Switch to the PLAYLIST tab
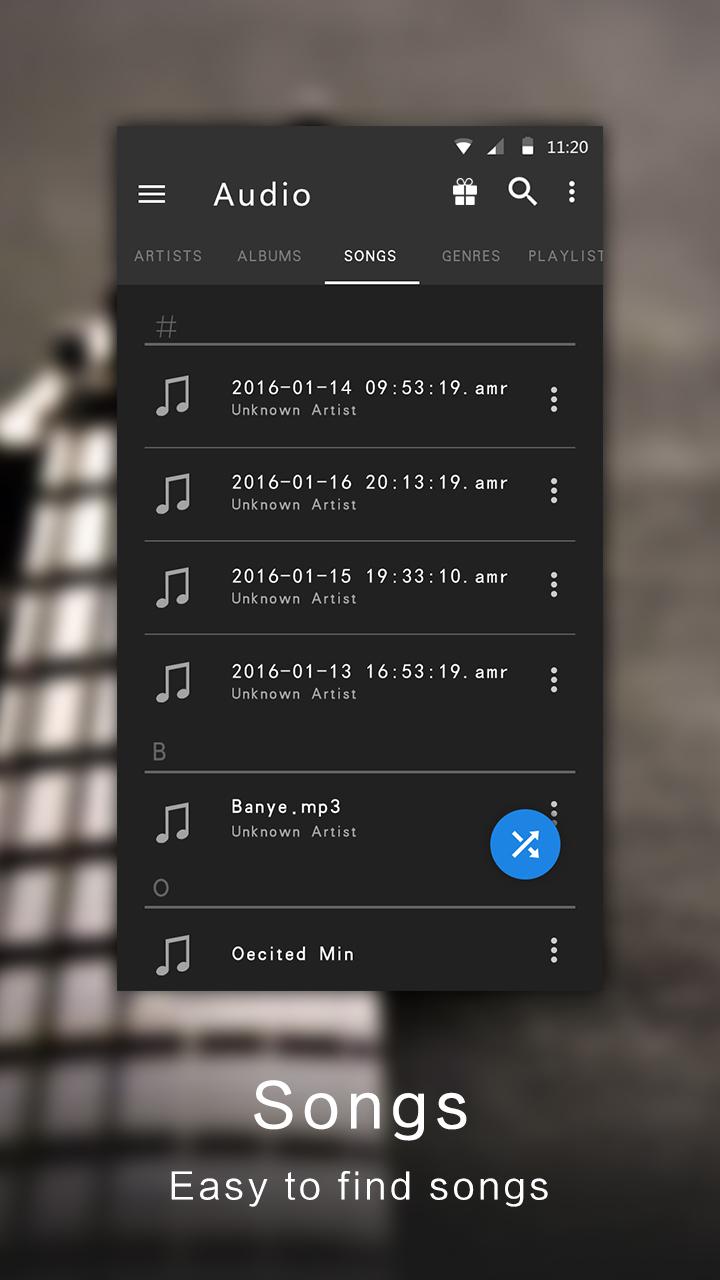 (565, 256)
